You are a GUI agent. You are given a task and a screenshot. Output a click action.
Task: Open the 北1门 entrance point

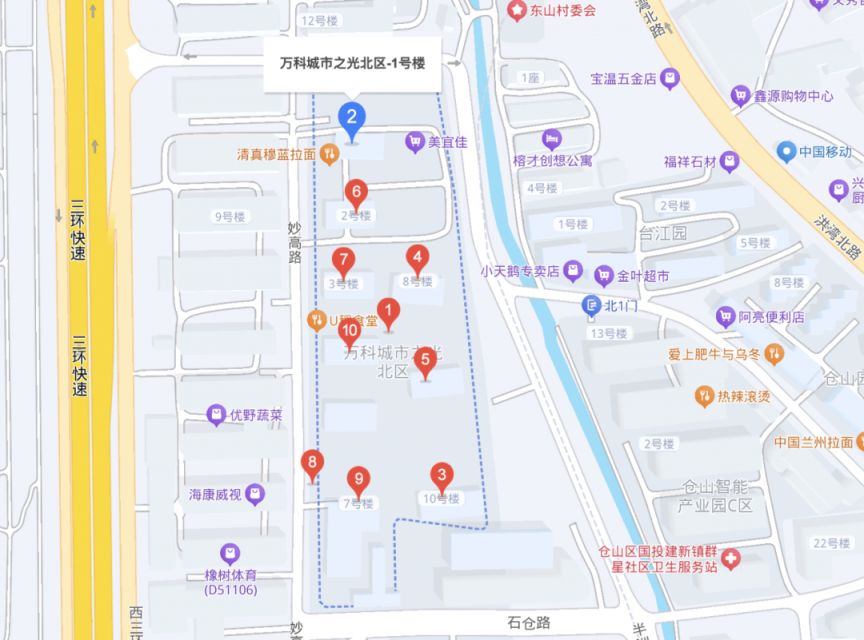pos(592,304)
